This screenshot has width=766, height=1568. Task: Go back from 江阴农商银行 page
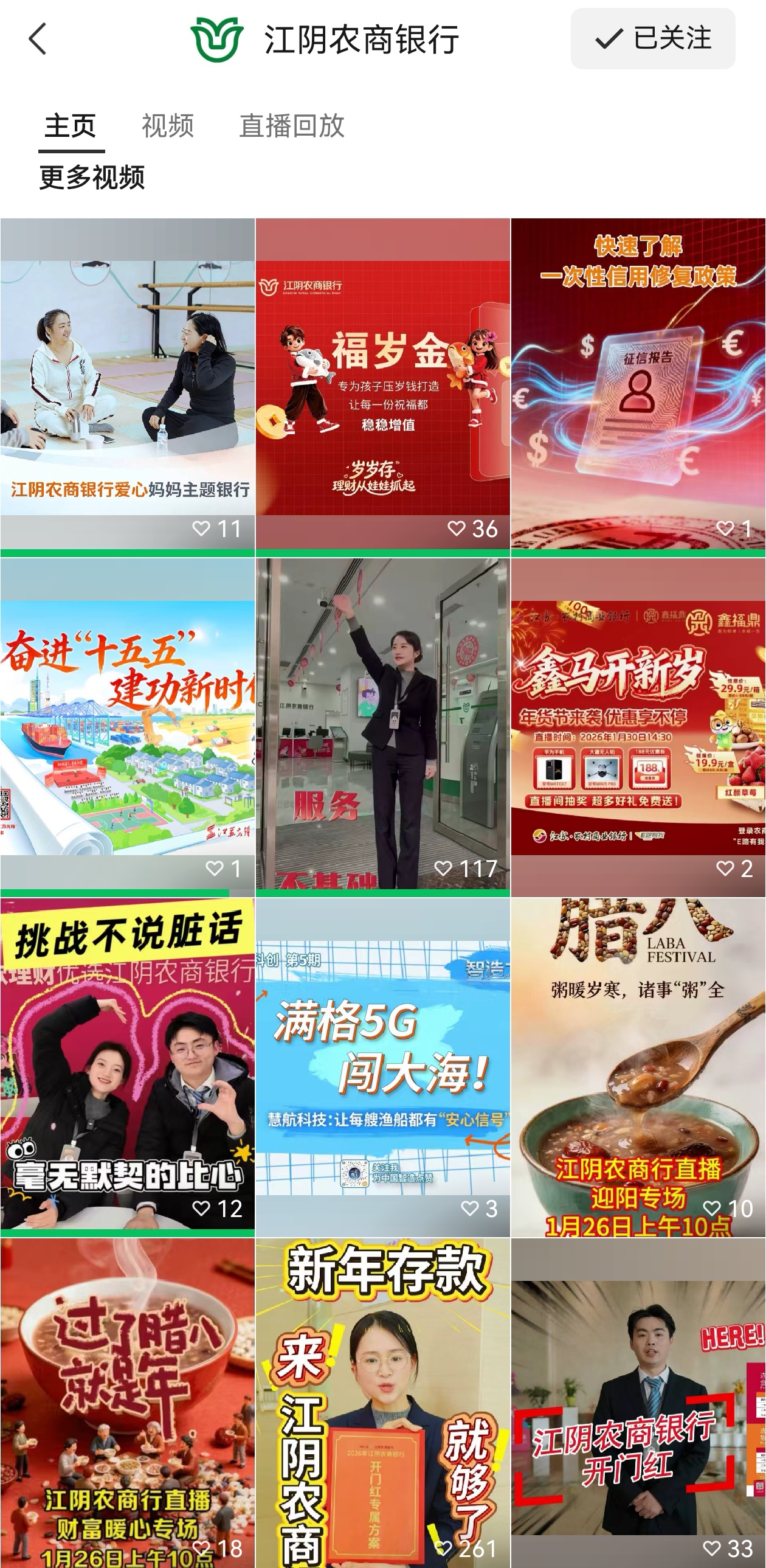(x=38, y=39)
